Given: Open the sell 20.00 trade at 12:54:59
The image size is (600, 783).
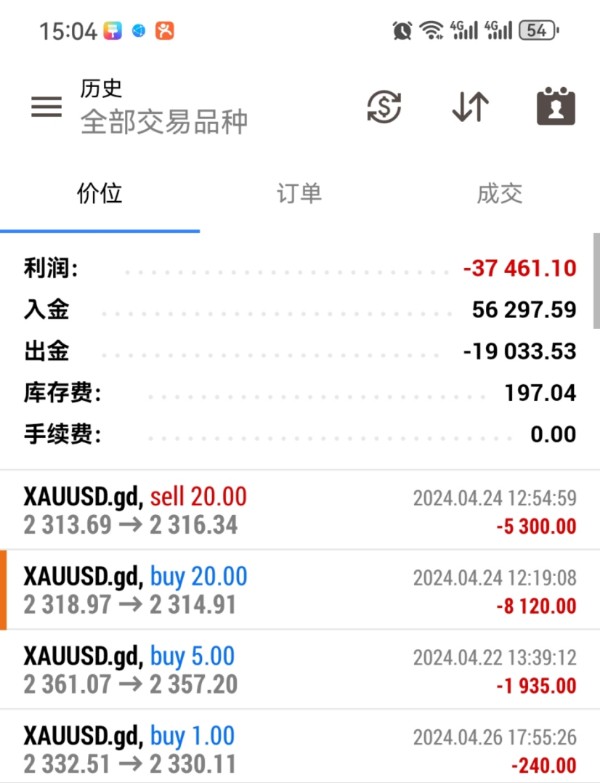Looking at the screenshot, I should [x=300, y=510].
